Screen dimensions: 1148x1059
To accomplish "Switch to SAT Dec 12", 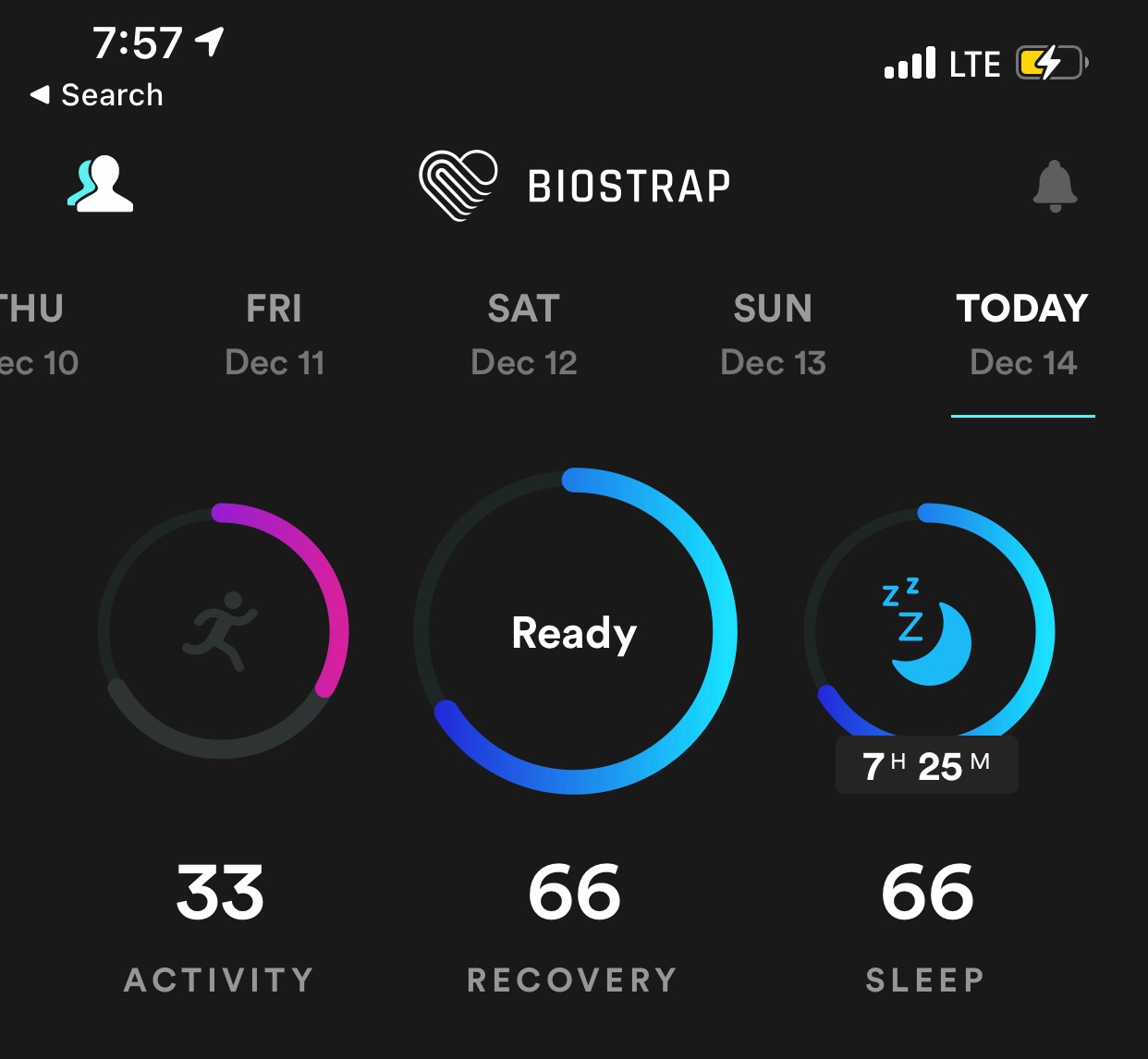I will pyautogui.click(x=523, y=334).
